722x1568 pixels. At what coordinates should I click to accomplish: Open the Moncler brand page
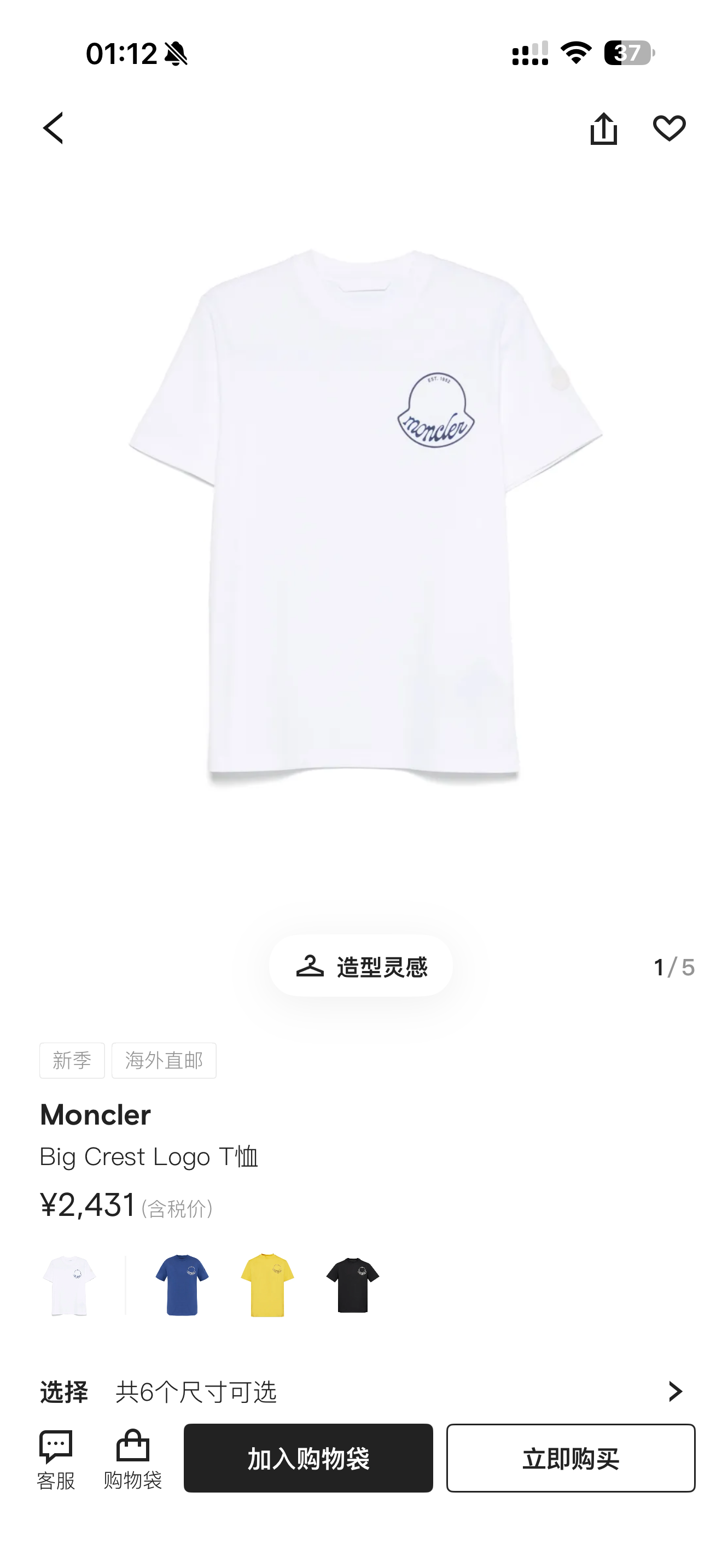[96, 1115]
